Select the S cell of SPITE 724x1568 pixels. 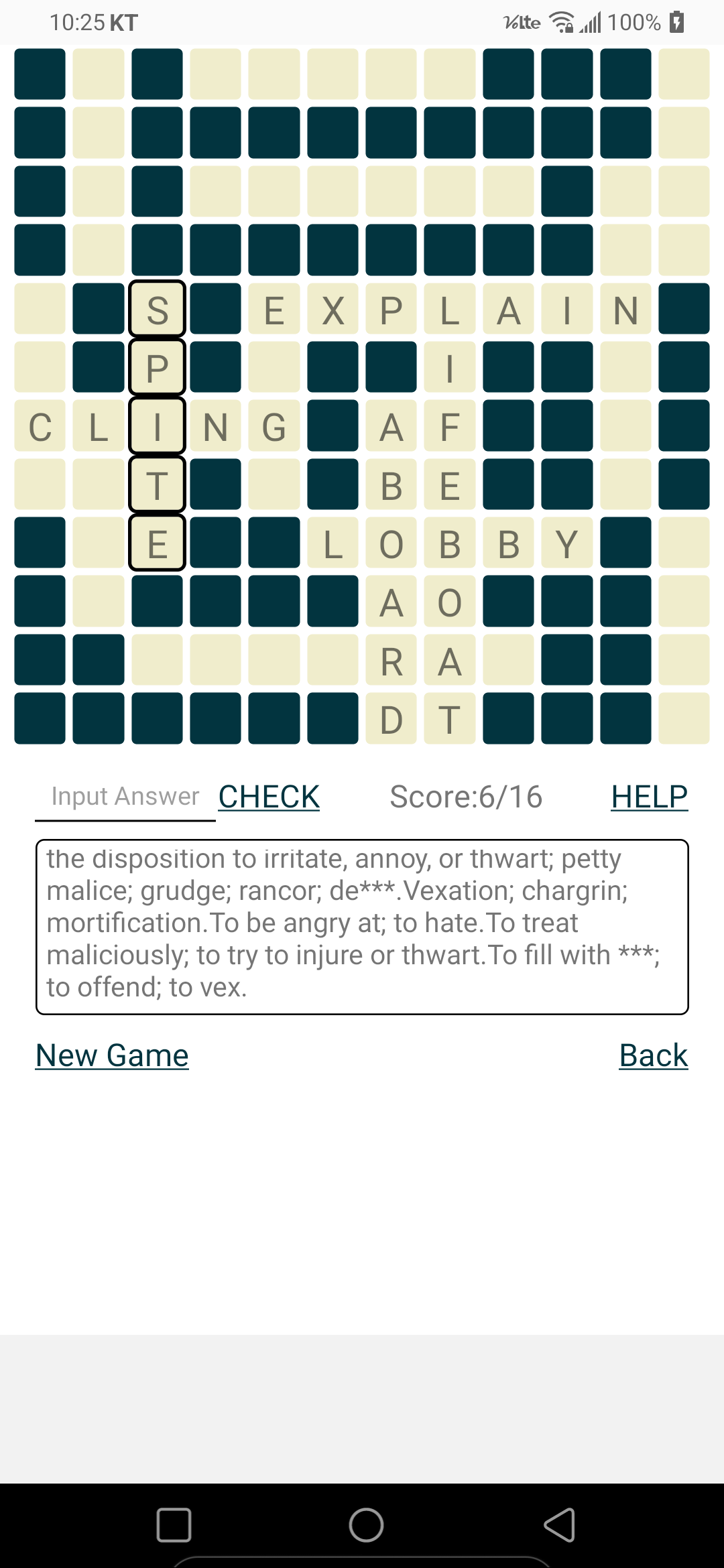(x=157, y=309)
